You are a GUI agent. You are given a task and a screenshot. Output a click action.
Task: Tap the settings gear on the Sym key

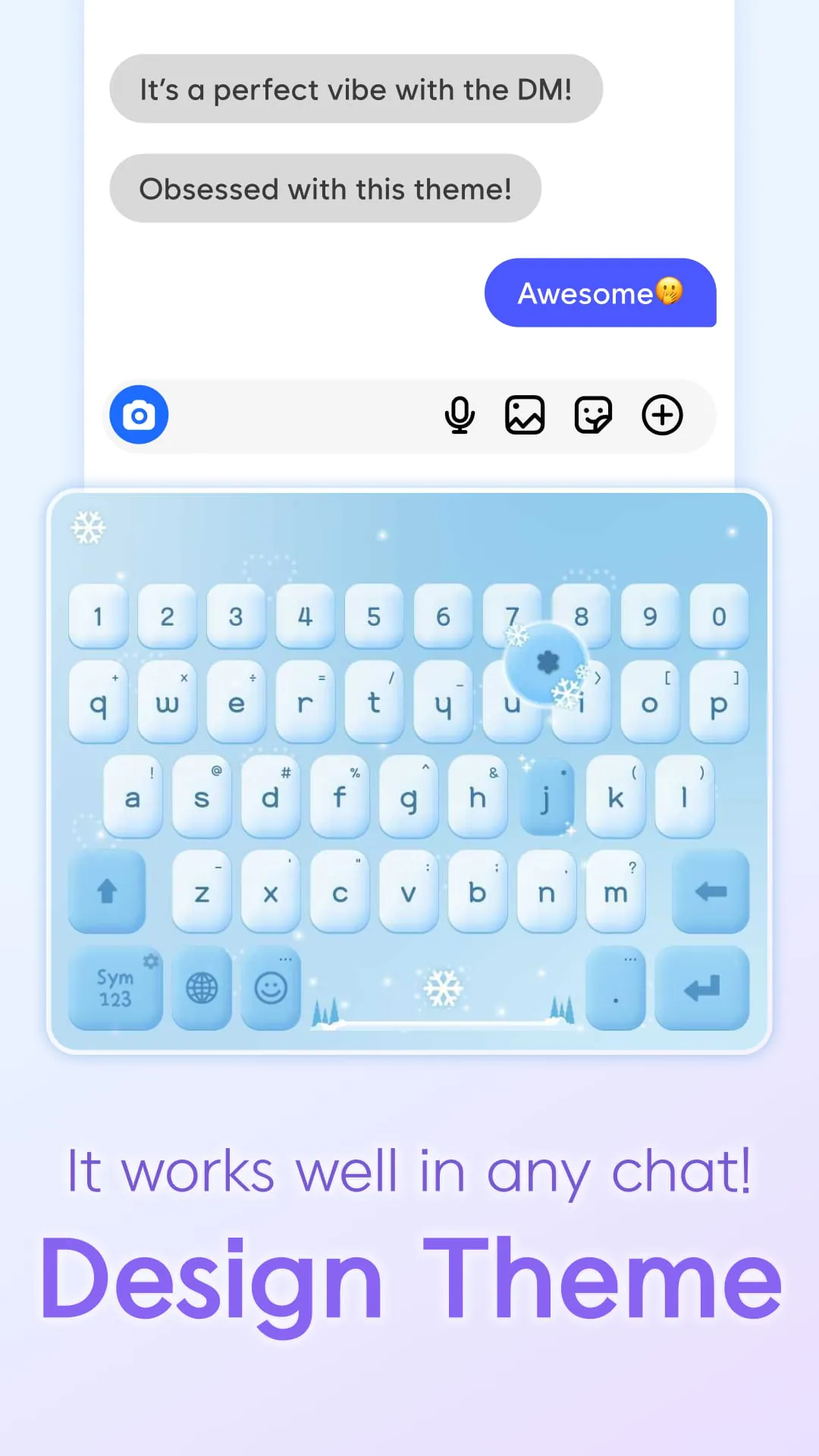pos(151,962)
